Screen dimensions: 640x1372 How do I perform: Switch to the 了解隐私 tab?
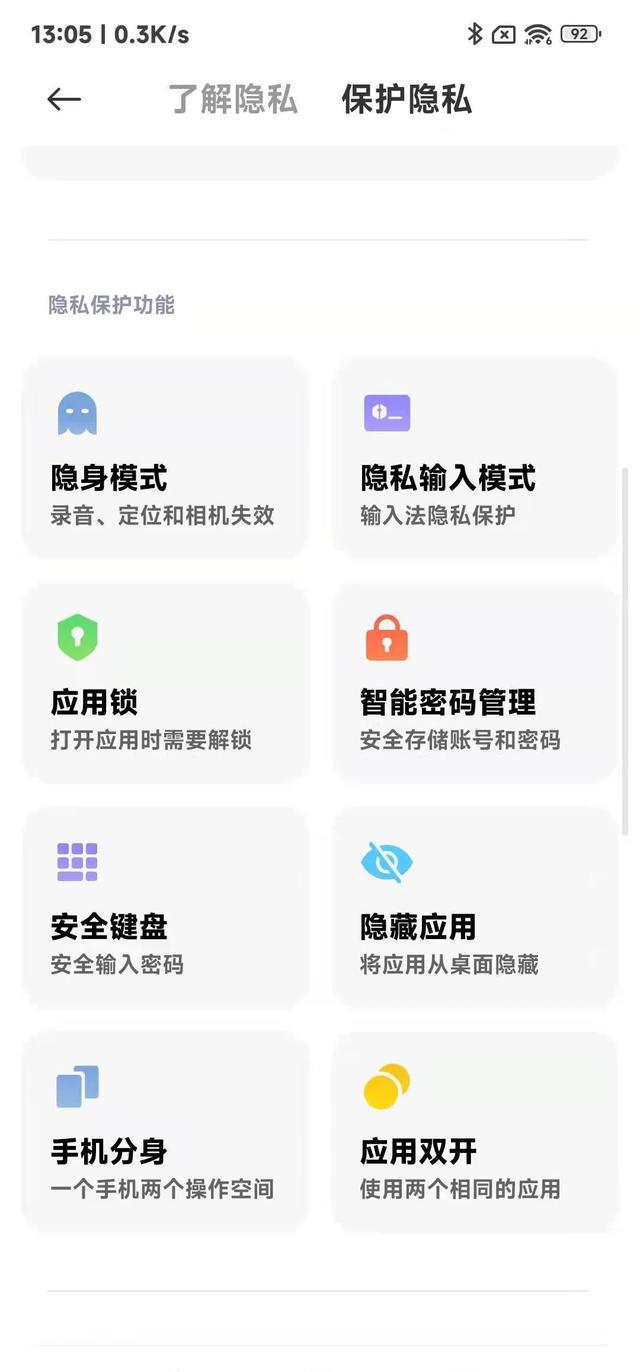point(232,100)
